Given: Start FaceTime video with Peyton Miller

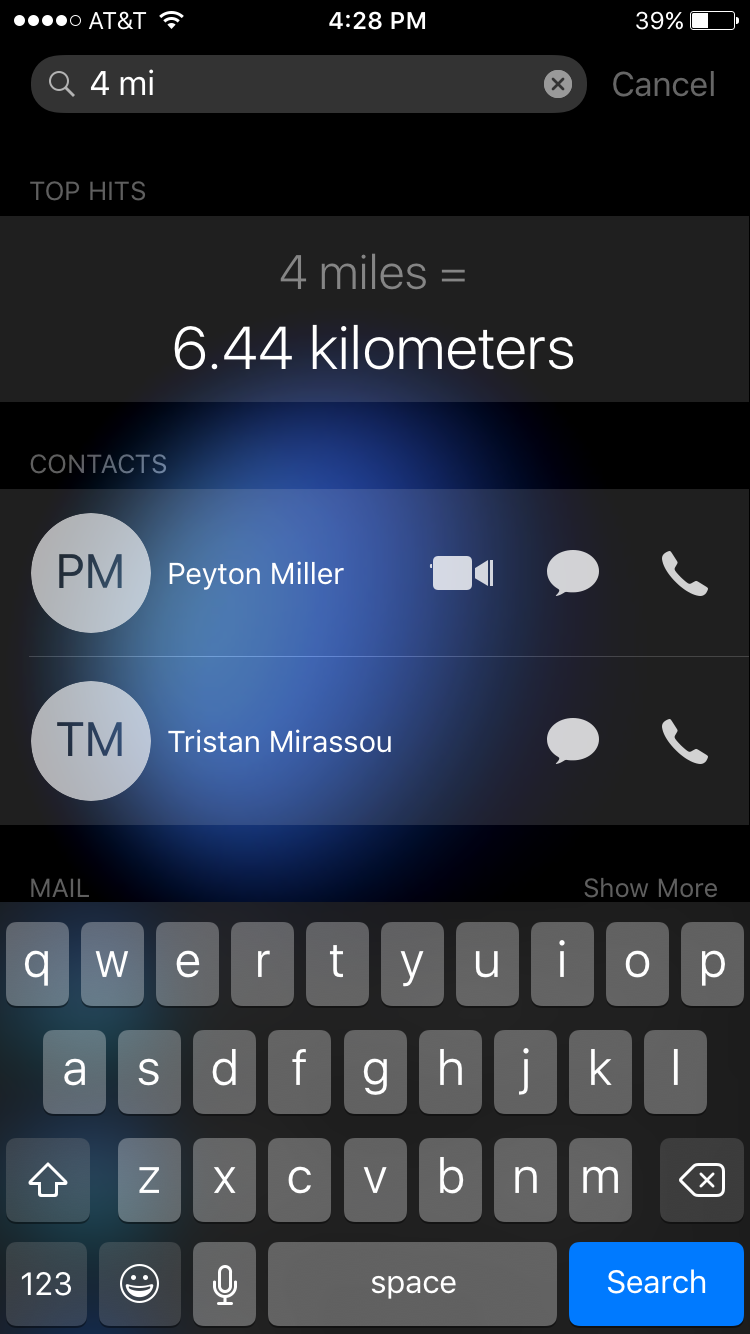Looking at the screenshot, I should coord(463,573).
